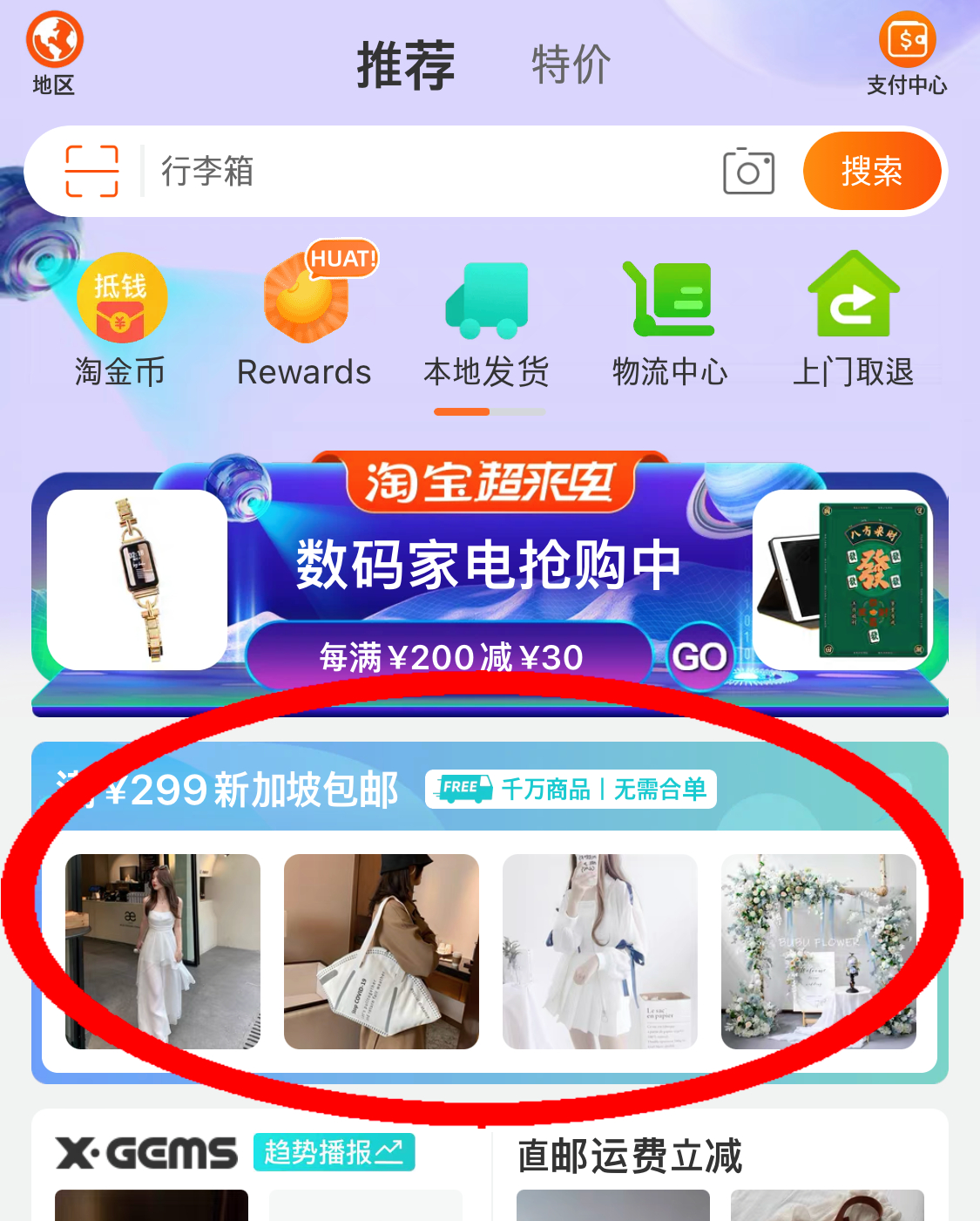Open camera image search
This screenshot has height=1221, width=980.
[x=748, y=172]
